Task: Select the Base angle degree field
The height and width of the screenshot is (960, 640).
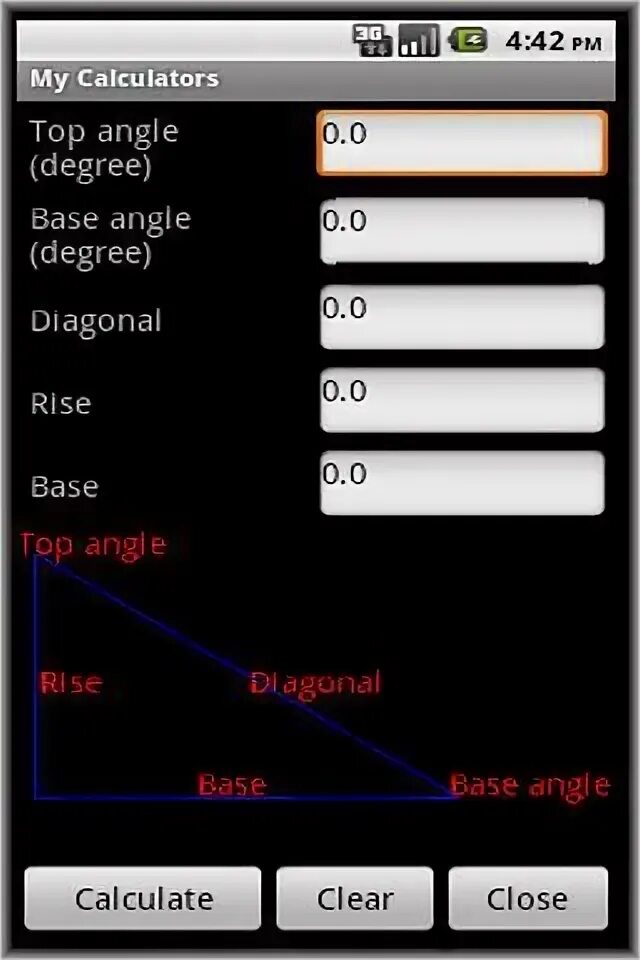Action: pos(461,231)
